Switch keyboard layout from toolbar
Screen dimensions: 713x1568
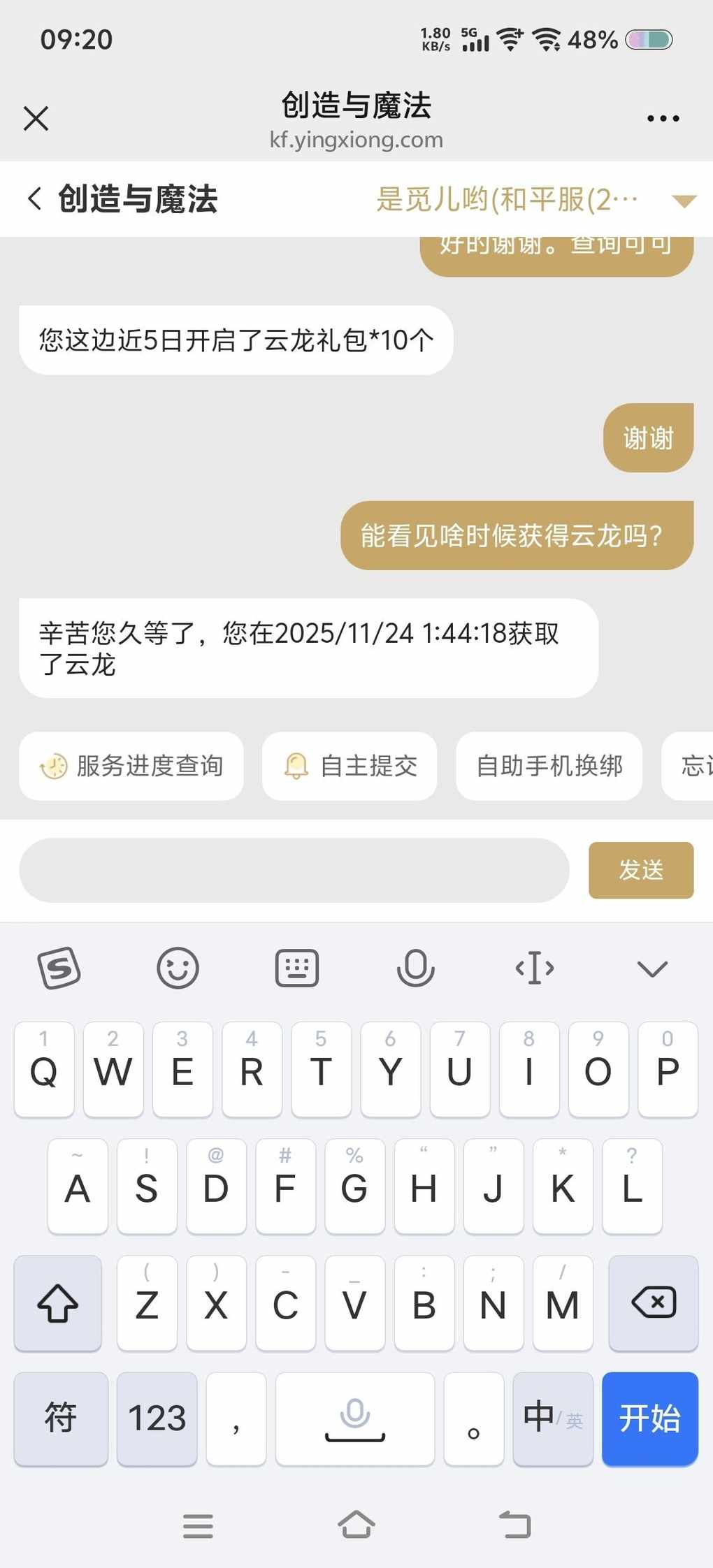[x=297, y=968]
